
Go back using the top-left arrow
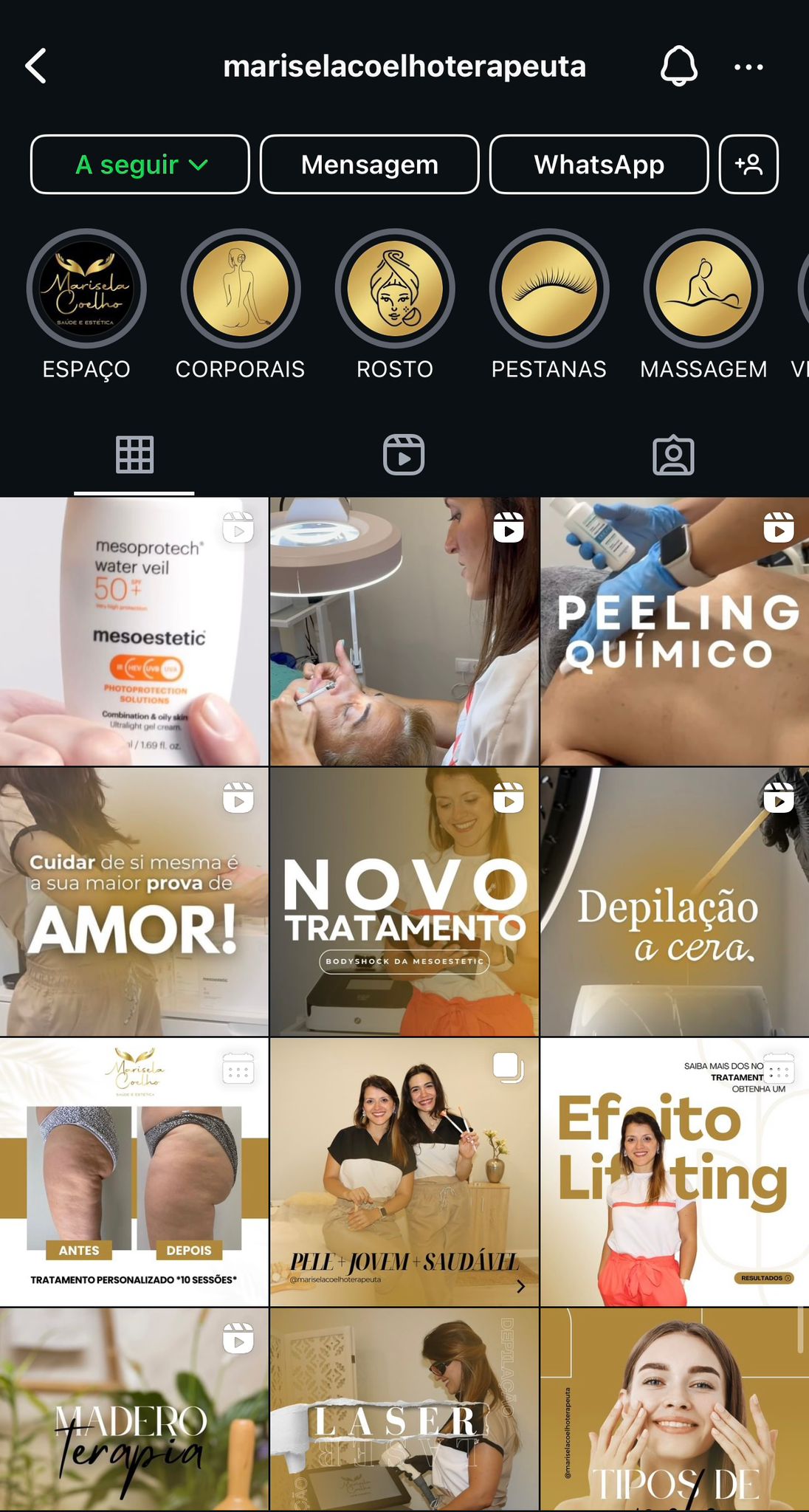point(36,66)
